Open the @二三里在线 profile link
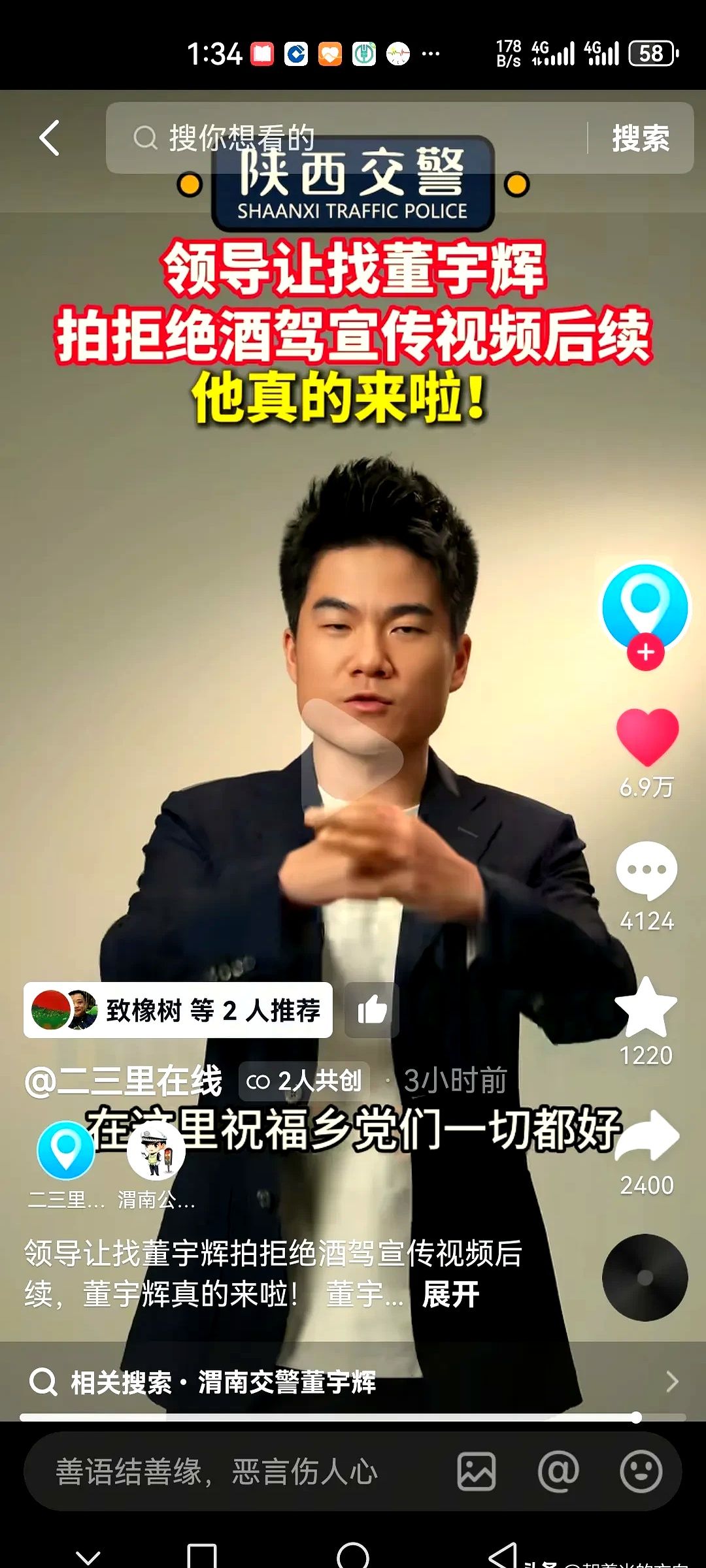 124,1081
